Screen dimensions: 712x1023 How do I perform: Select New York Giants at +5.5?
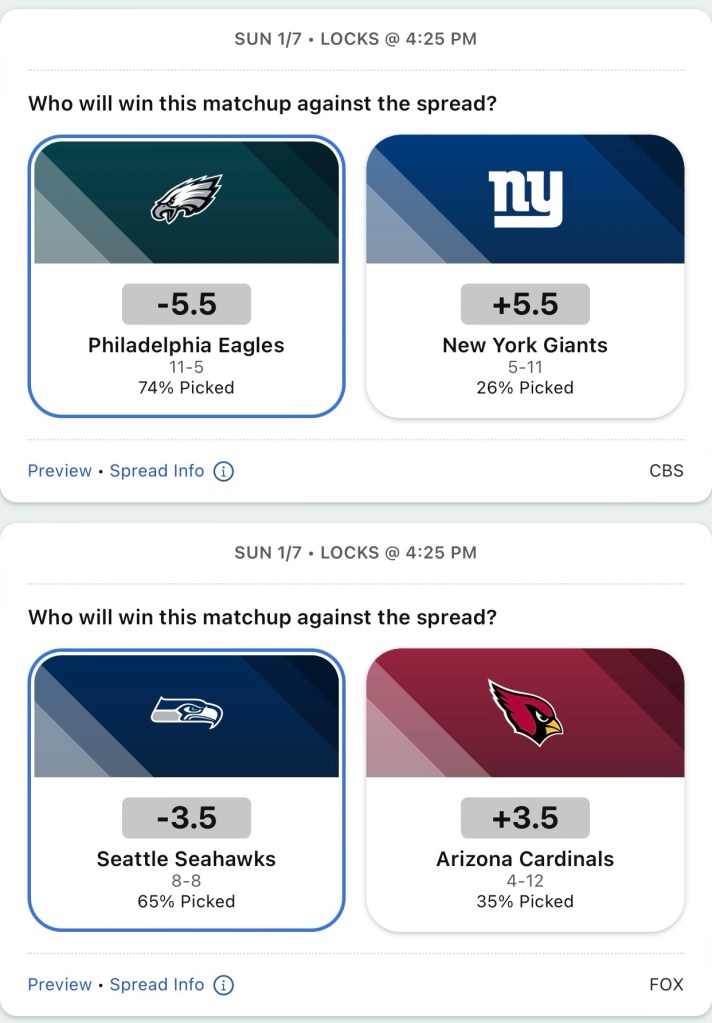point(525,276)
